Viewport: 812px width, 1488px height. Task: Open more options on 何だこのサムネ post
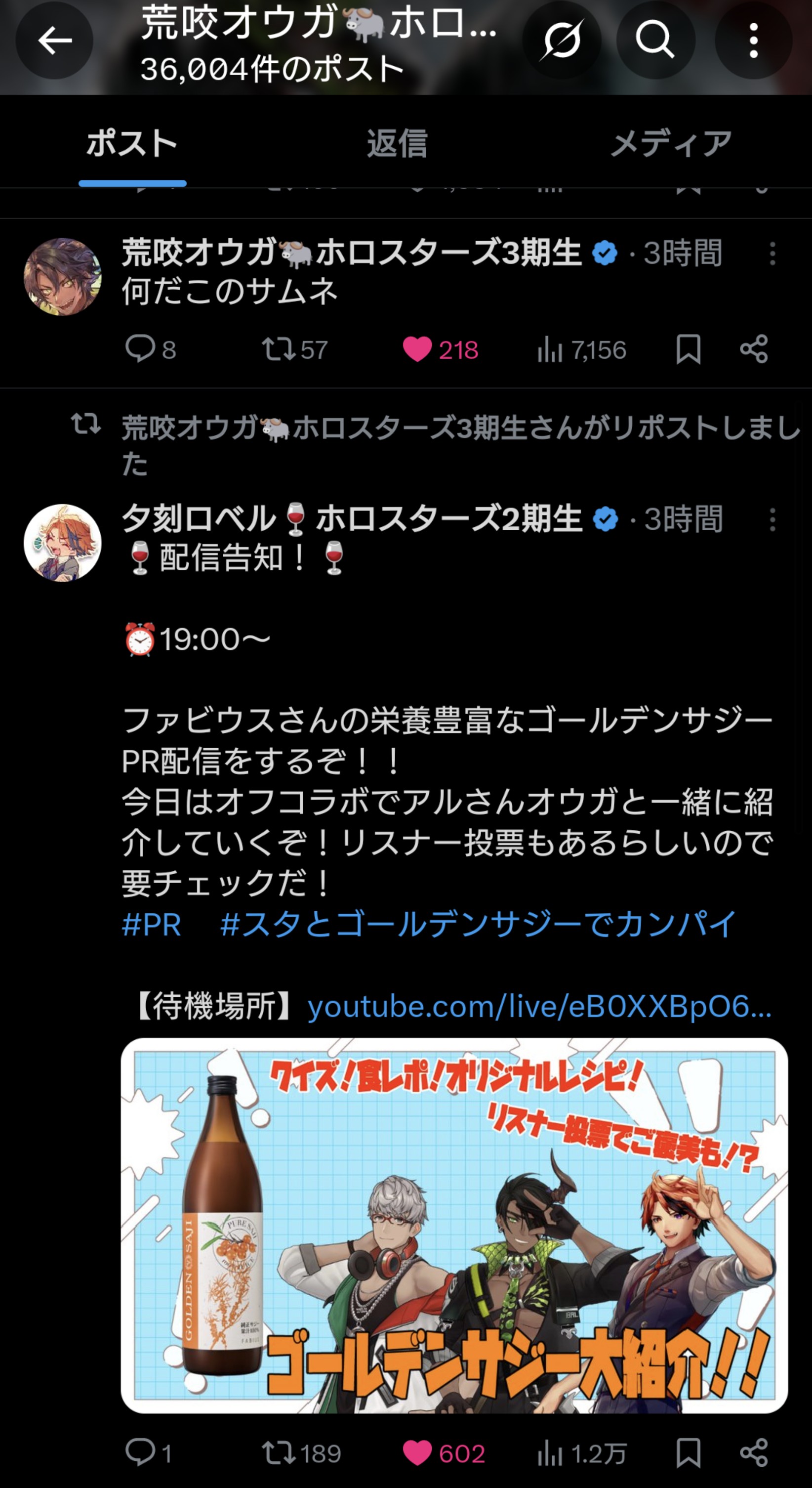point(772,254)
